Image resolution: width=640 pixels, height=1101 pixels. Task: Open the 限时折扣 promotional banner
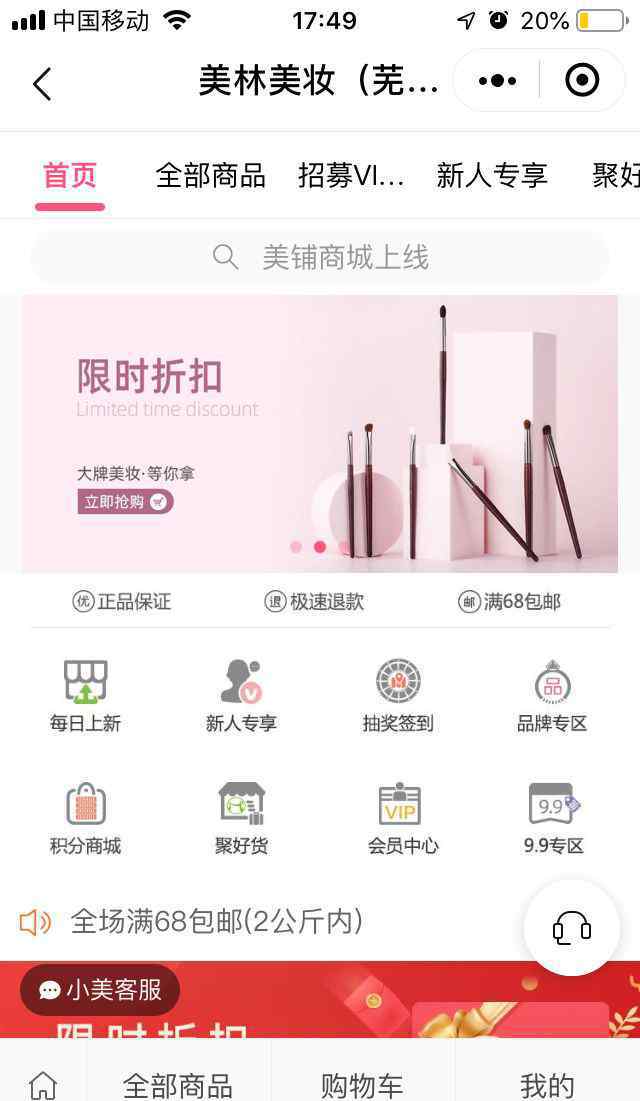pyautogui.click(x=320, y=433)
